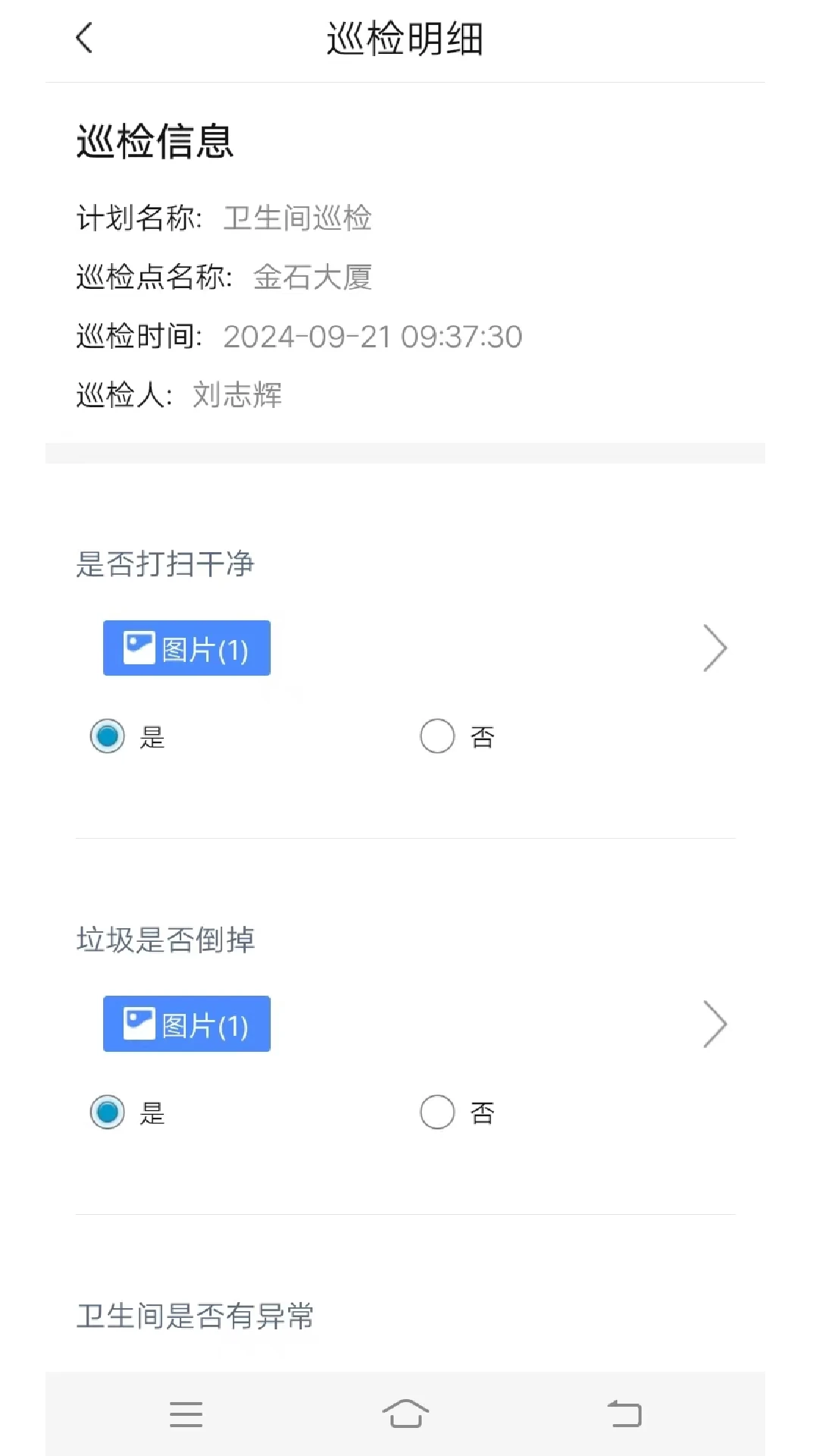Tap the home icon in bottom navigation
The width and height of the screenshot is (819, 1456).
(407, 1414)
